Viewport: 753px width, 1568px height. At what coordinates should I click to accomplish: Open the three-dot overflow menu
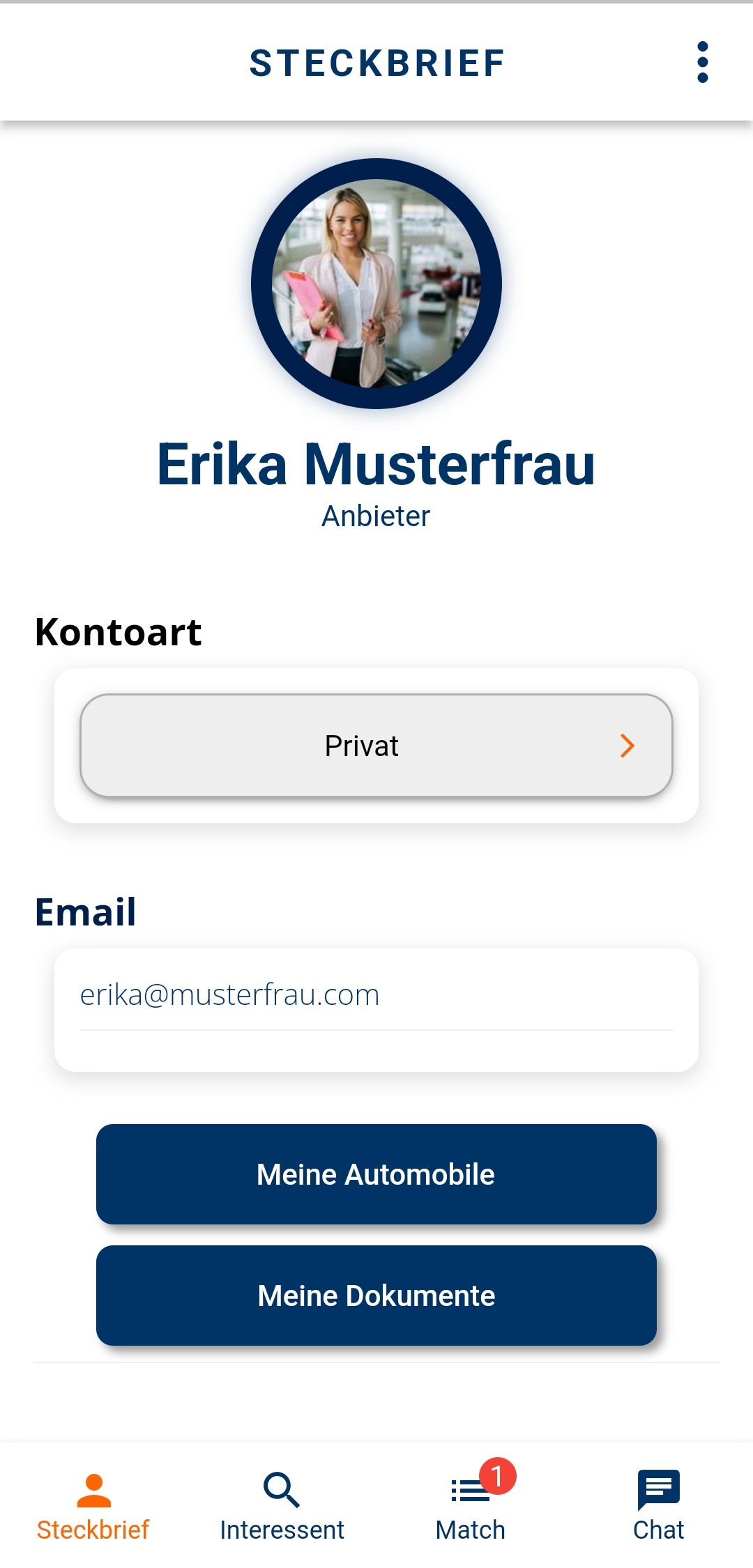tap(702, 62)
